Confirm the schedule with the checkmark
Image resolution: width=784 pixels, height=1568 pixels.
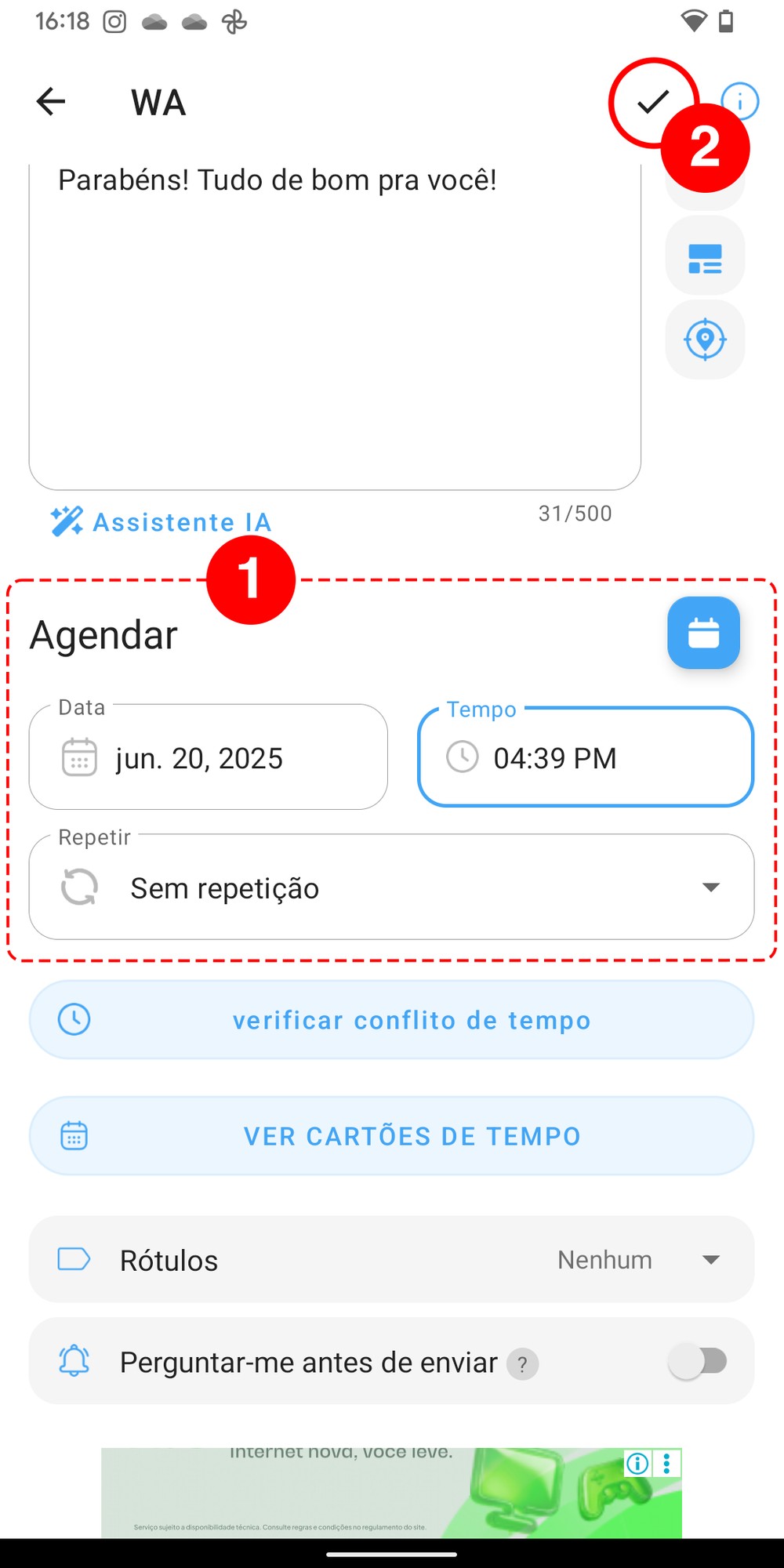[x=652, y=102]
